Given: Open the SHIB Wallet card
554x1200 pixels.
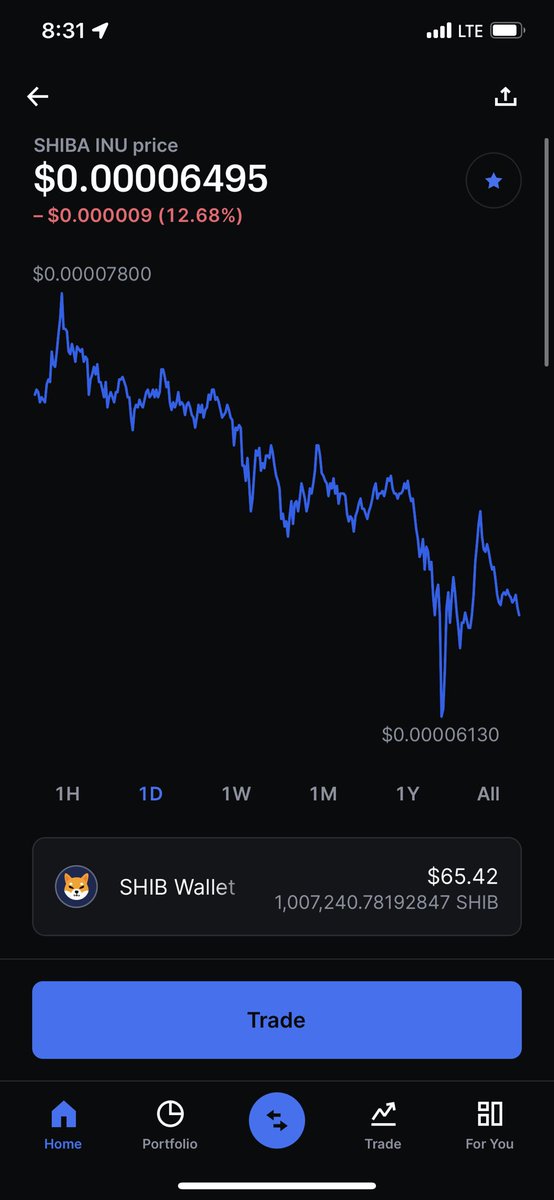Looking at the screenshot, I should pyautogui.click(x=277, y=887).
